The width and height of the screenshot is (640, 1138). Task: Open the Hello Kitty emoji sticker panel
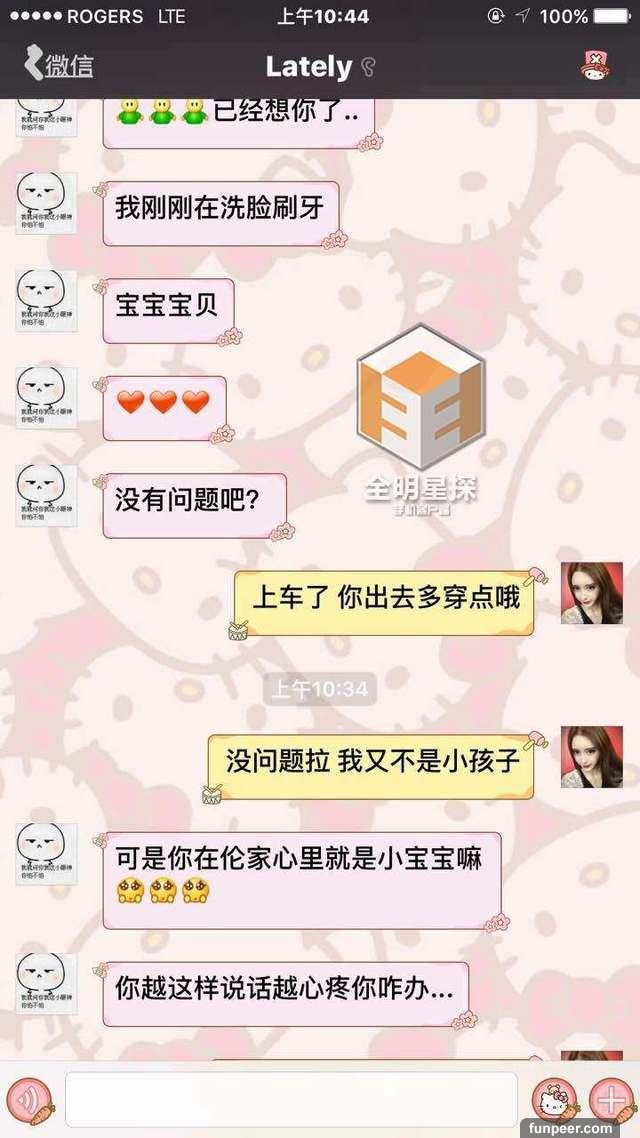[554, 1101]
